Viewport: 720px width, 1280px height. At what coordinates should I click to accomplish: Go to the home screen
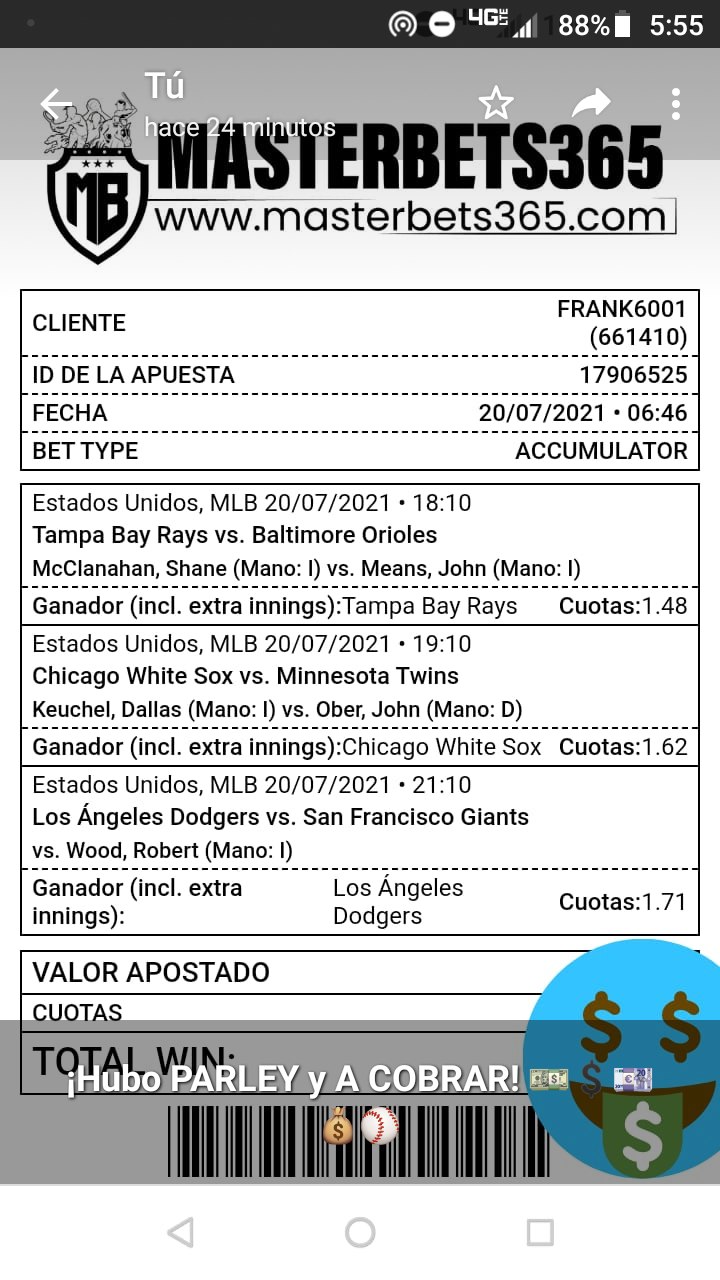360,1232
